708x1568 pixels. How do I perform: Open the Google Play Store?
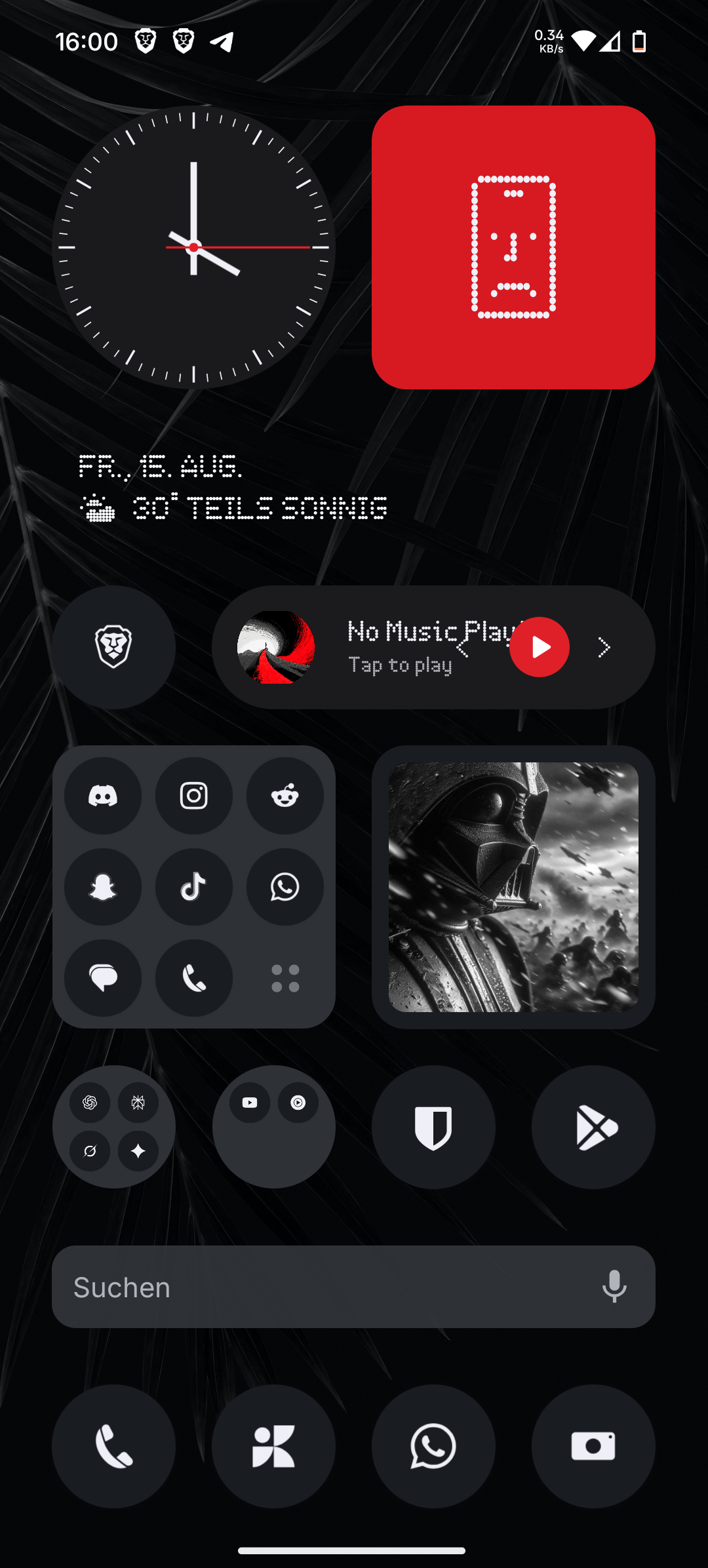coord(593,1127)
